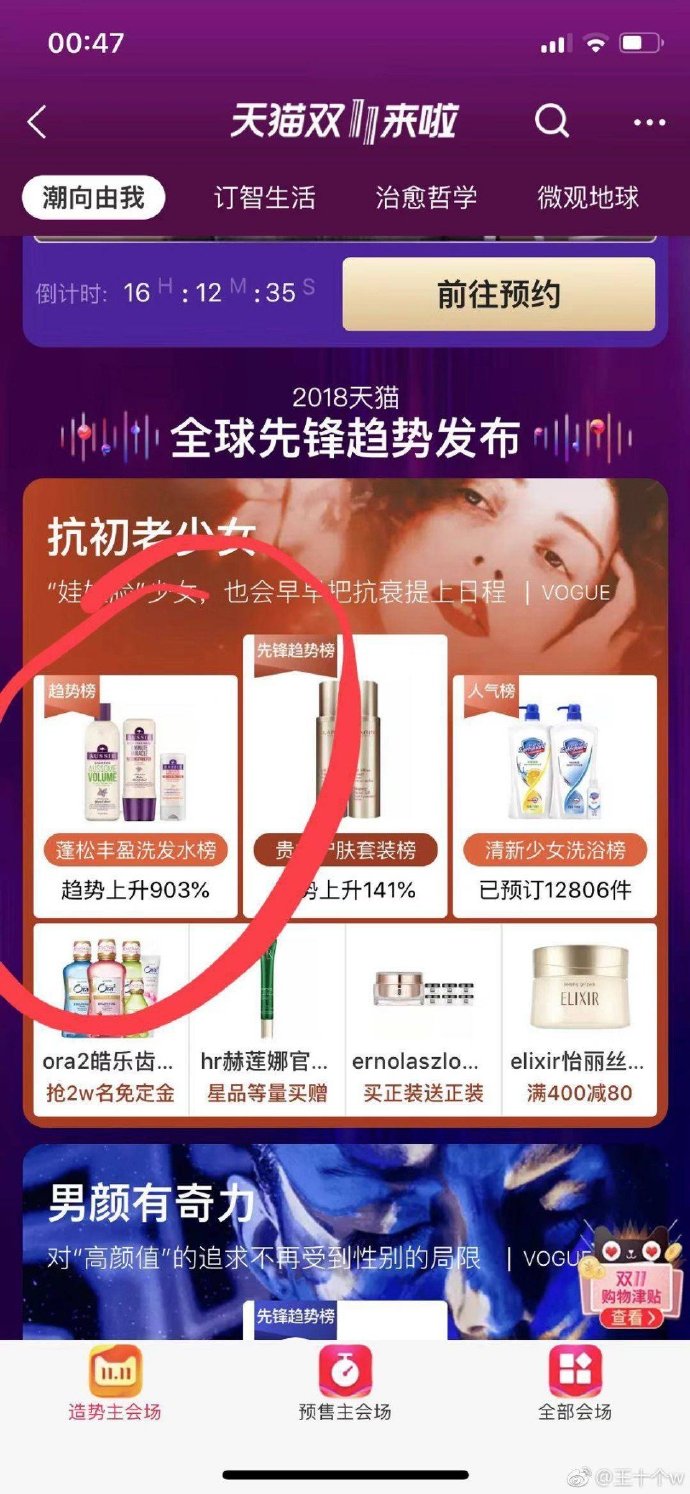690x1494 pixels.
Task: Switch to the 订智生活 tab
Action: point(264,197)
